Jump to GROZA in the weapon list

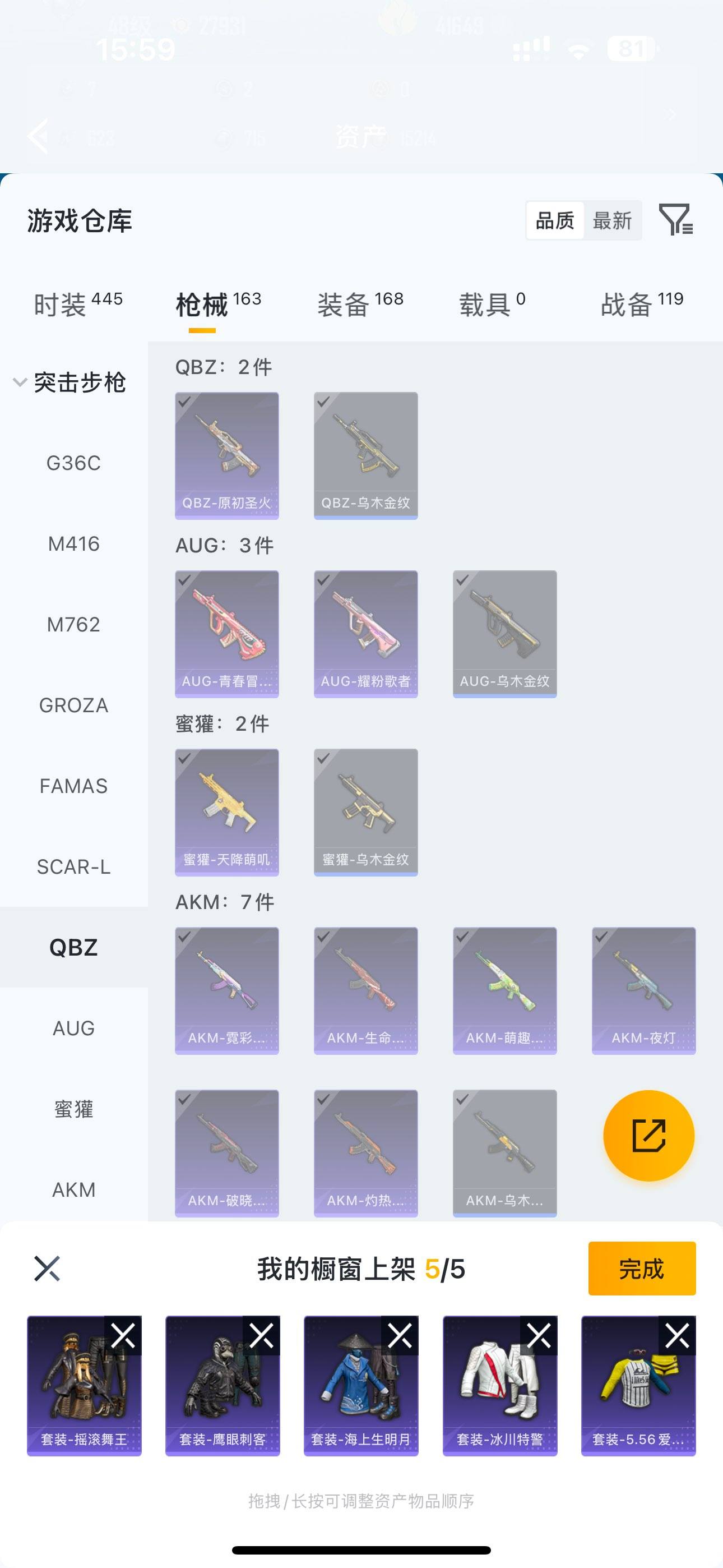point(73,705)
